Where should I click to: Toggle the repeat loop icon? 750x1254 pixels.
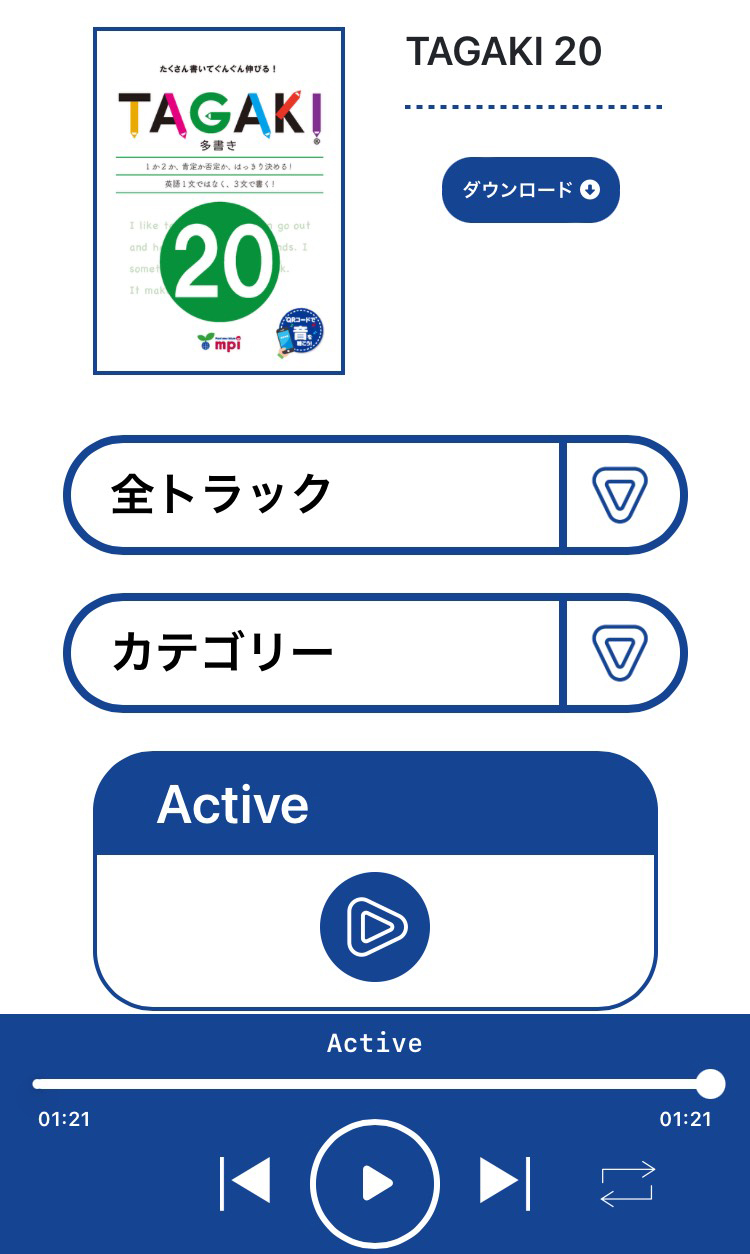628,1183
